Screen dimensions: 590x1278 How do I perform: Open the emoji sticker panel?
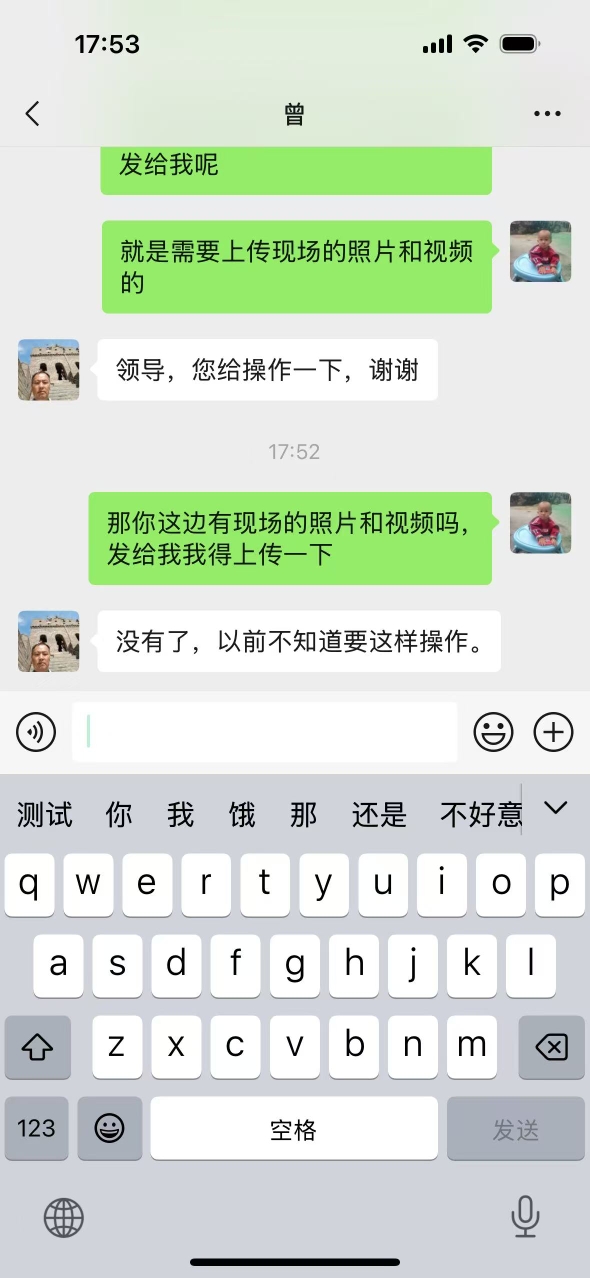point(493,732)
